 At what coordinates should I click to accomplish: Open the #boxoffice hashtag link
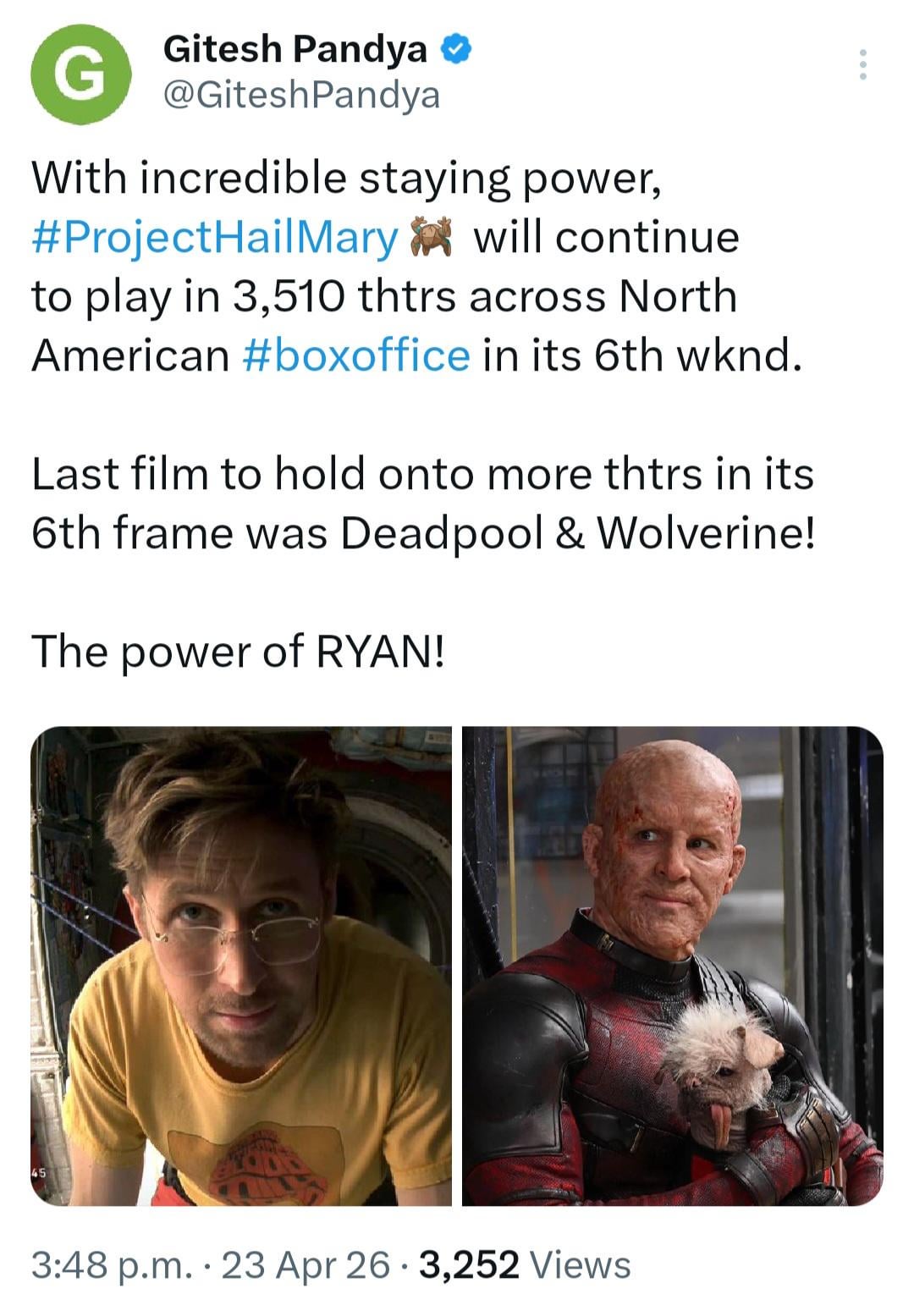[x=355, y=355]
